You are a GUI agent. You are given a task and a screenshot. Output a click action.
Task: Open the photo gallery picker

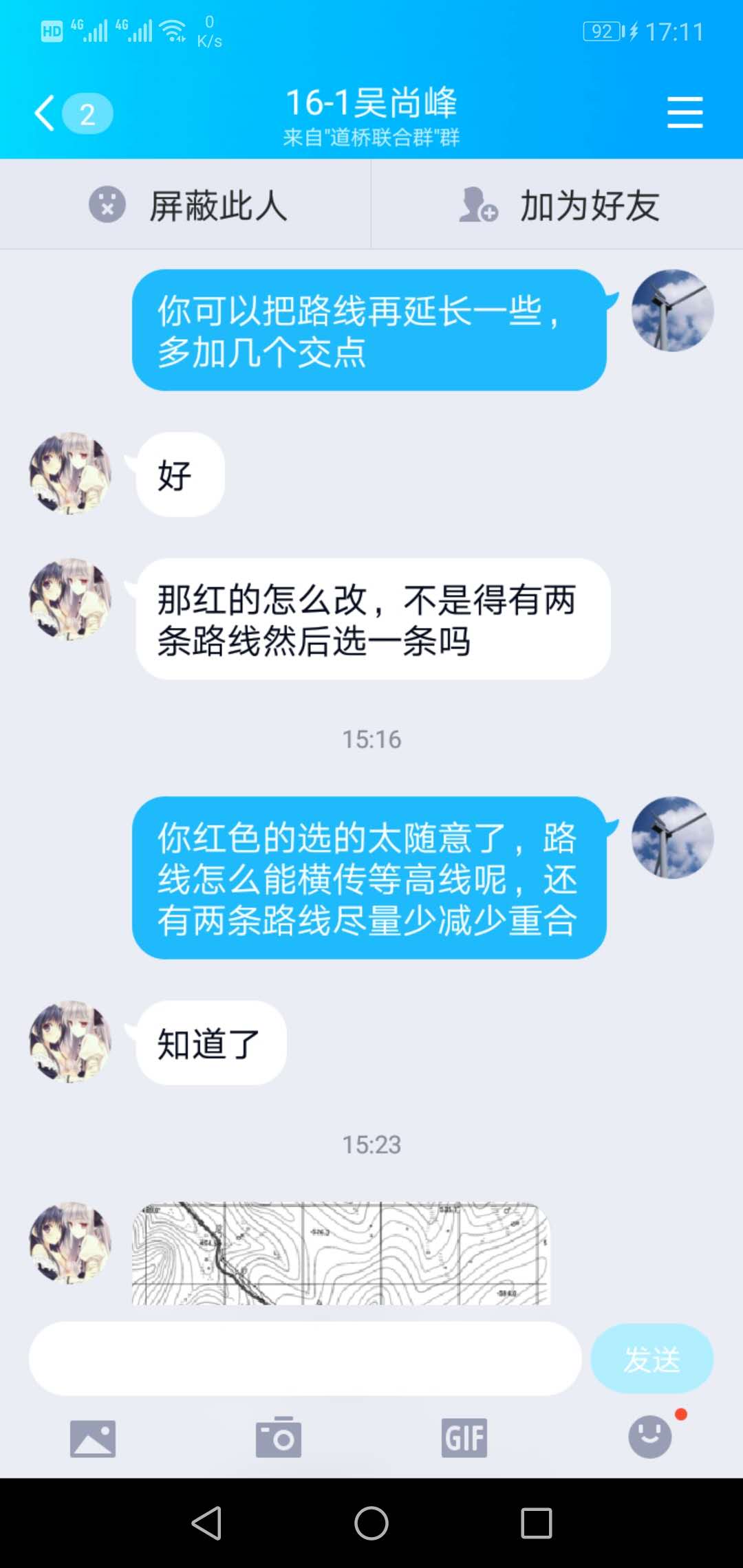tap(93, 1439)
